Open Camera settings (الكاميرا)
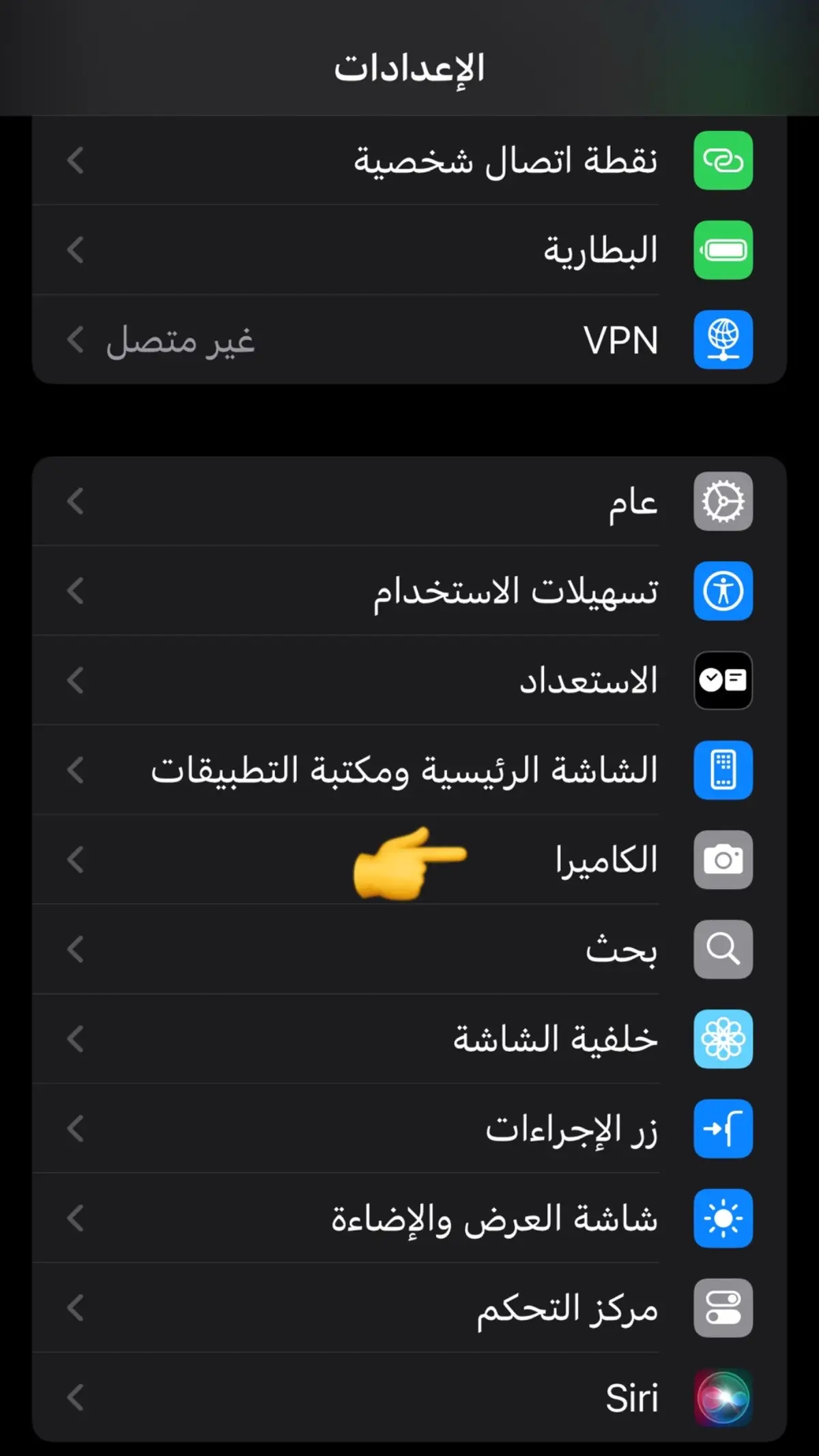The width and height of the screenshot is (819, 1456). [409, 859]
